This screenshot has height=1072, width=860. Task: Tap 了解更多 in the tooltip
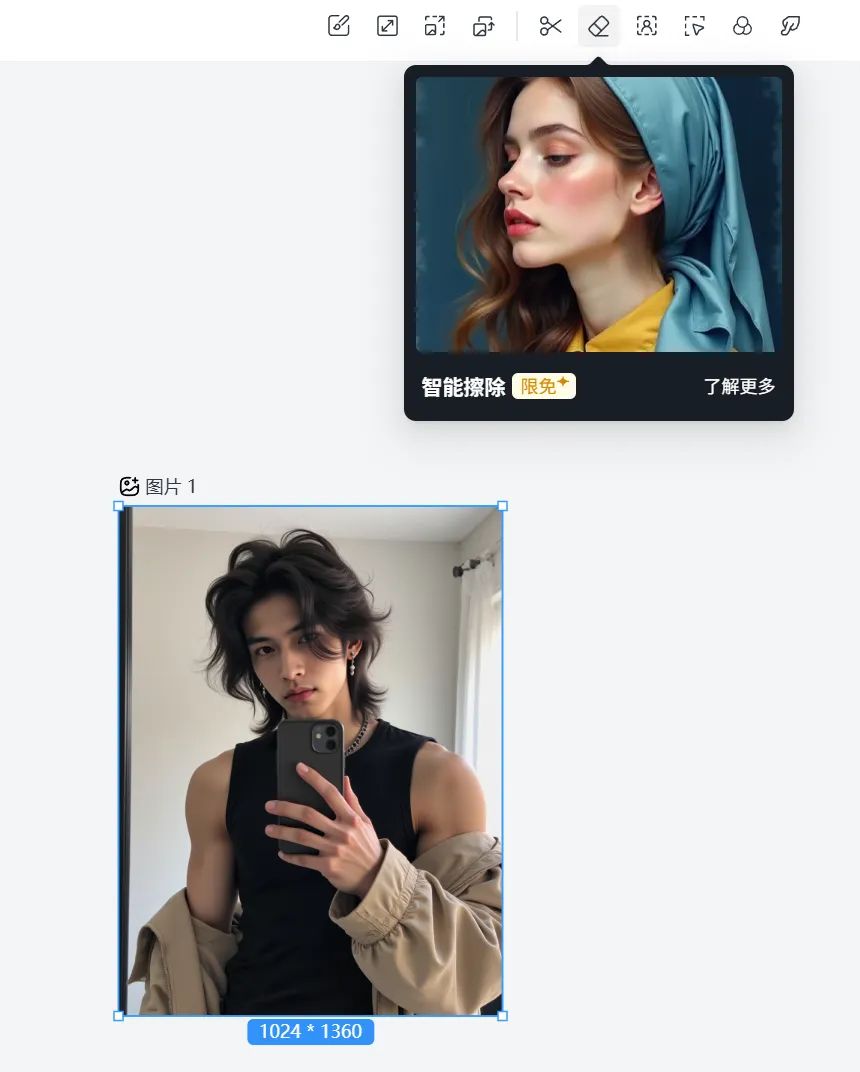coord(739,387)
